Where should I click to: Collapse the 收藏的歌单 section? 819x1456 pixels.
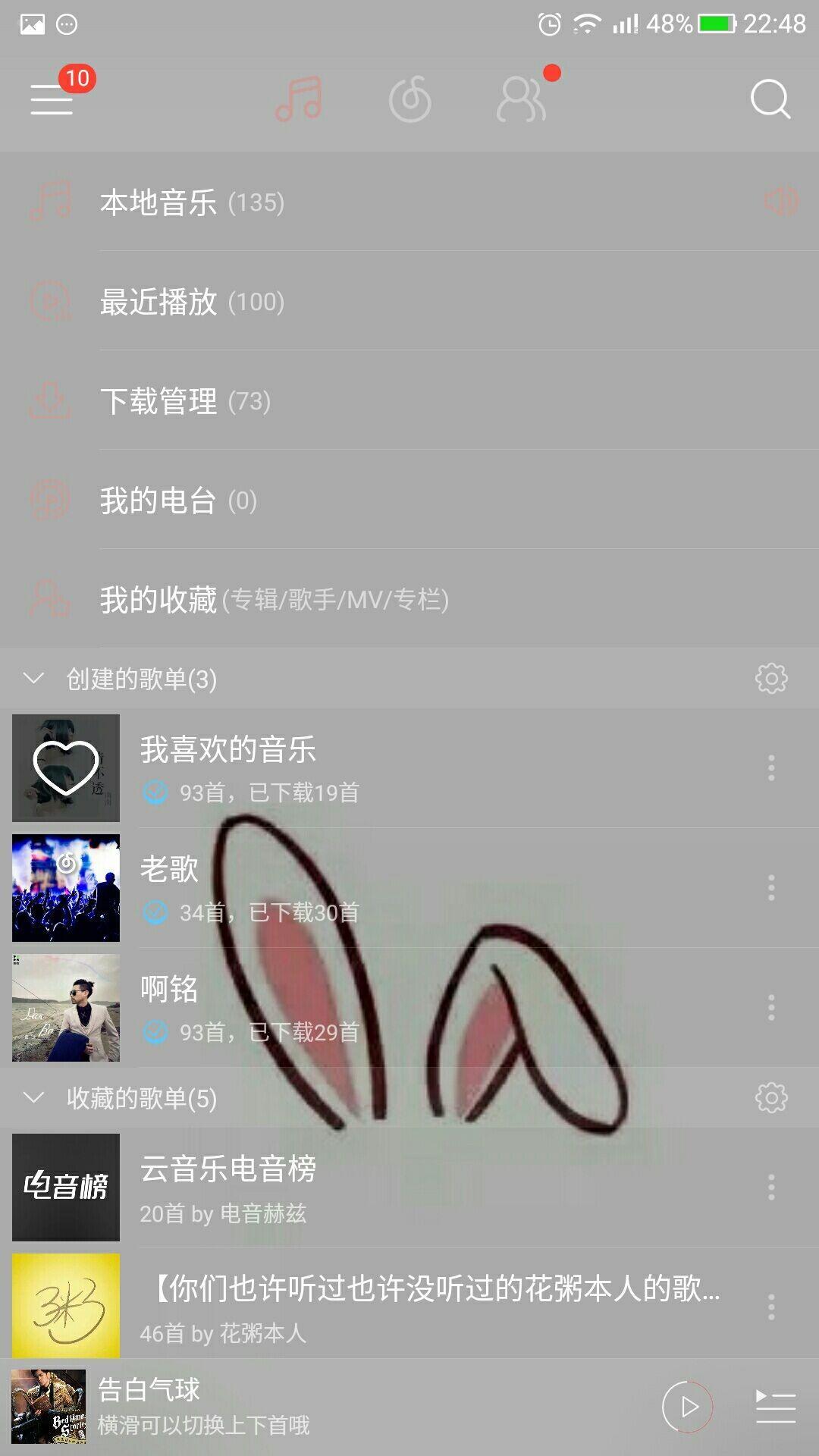pyautogui.click(x=34, y=1098)
